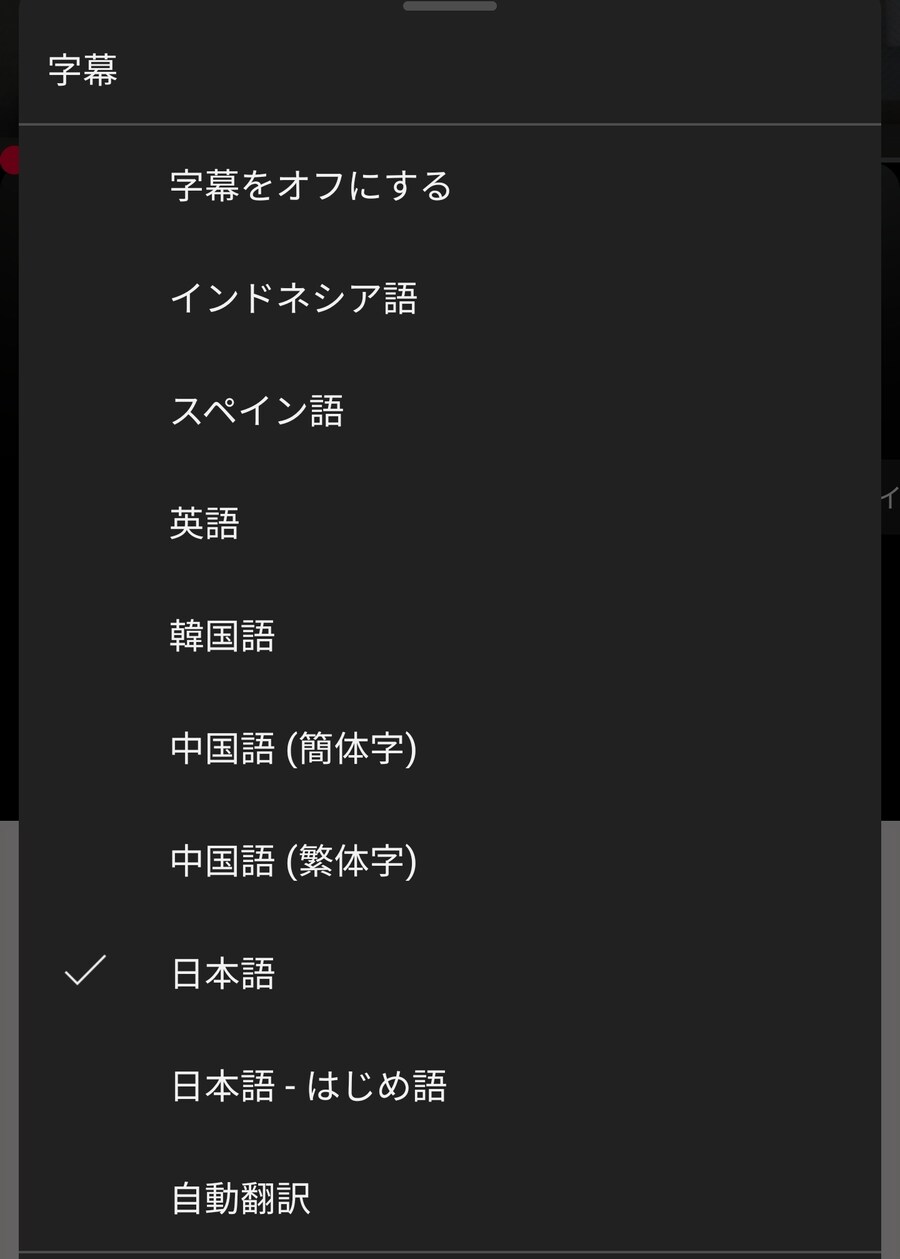Select スペイン語 as caption language
The image size is (900, 1259).
(x=257, y=411)
